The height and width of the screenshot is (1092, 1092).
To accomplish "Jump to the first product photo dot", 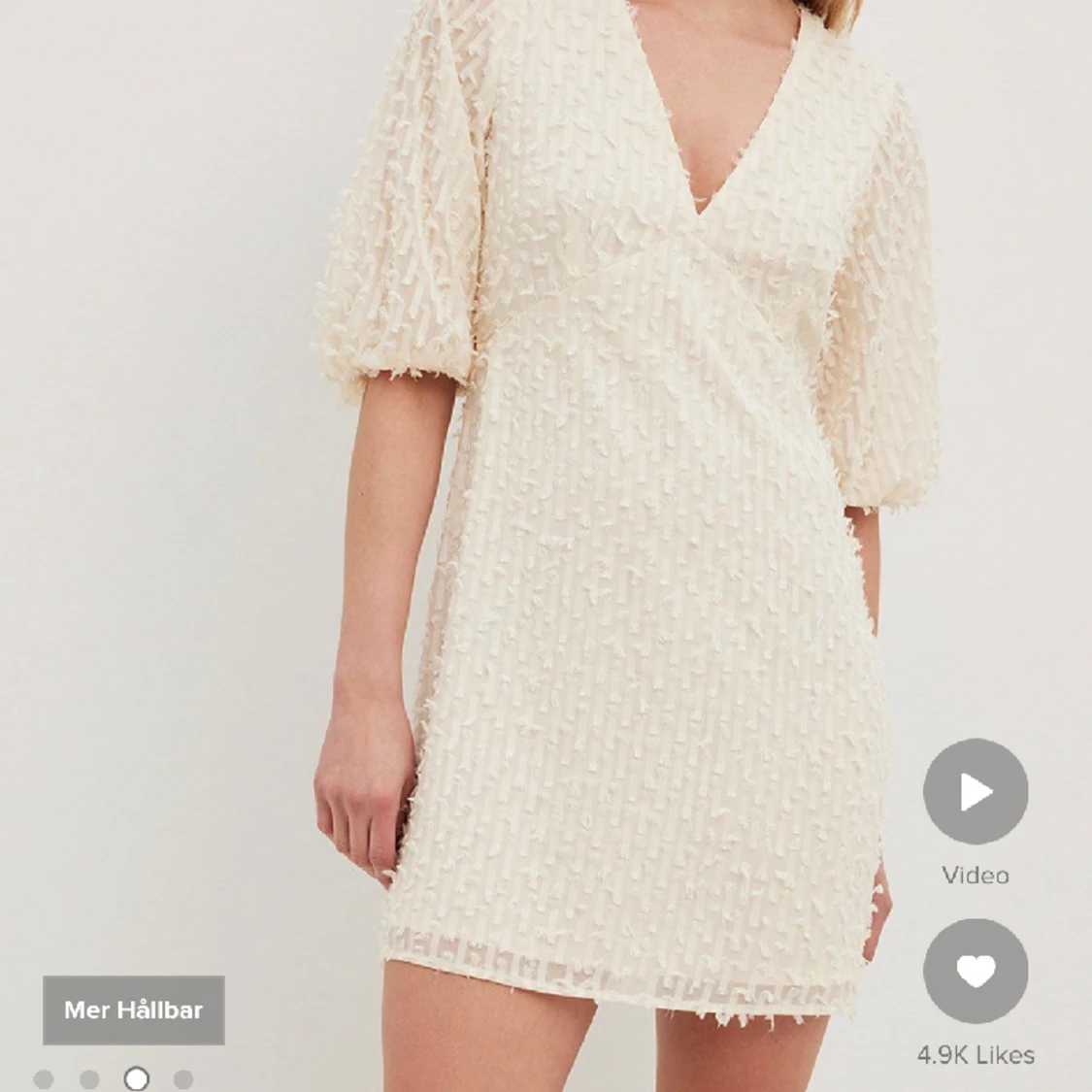I will coord(44,1078).
